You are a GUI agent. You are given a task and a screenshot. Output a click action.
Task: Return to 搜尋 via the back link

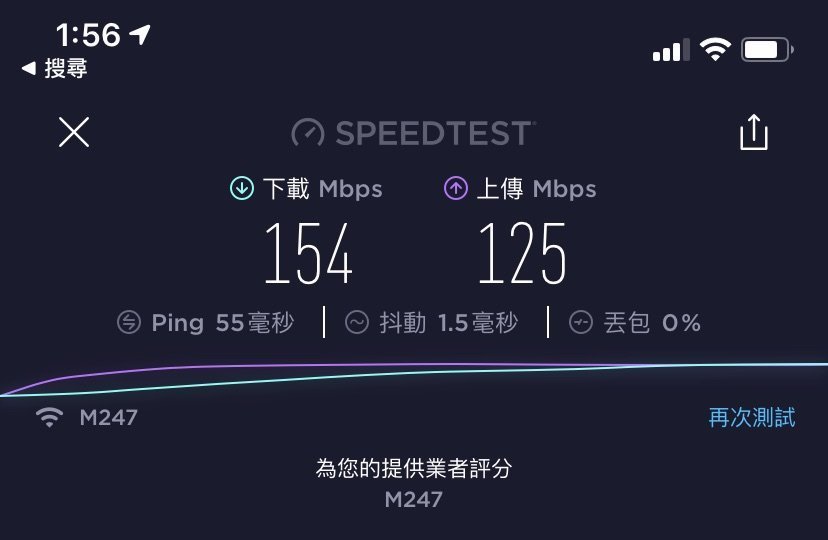55,68
